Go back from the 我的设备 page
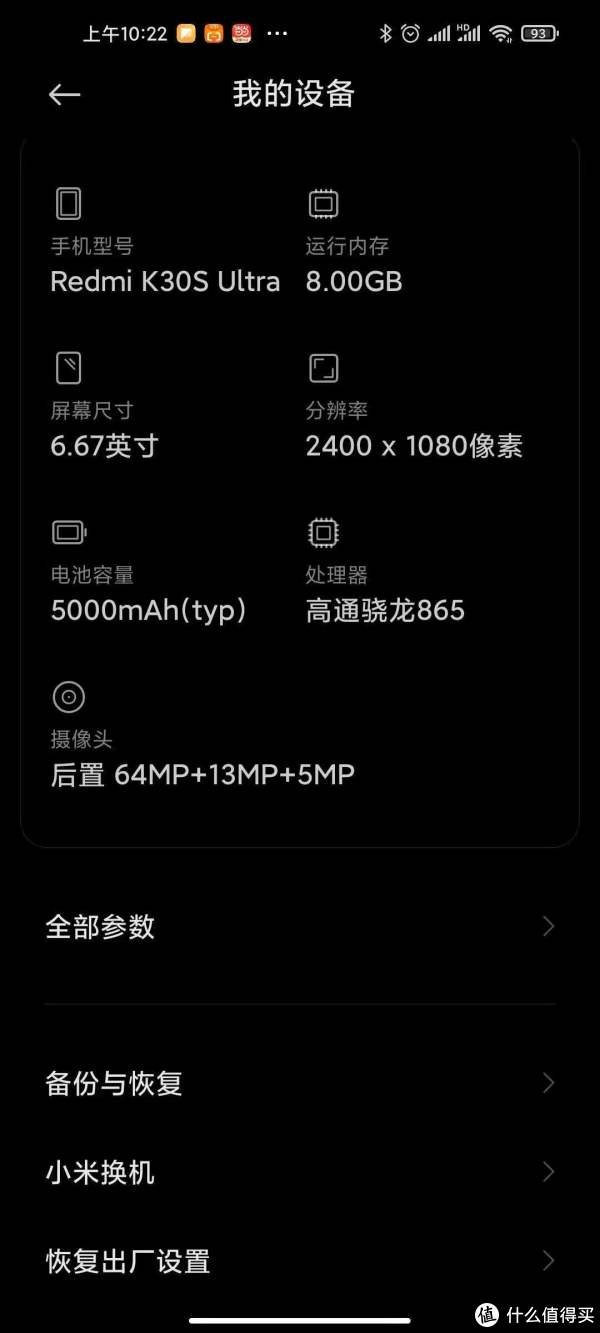The image size is (600, 1333). (65, 95)
